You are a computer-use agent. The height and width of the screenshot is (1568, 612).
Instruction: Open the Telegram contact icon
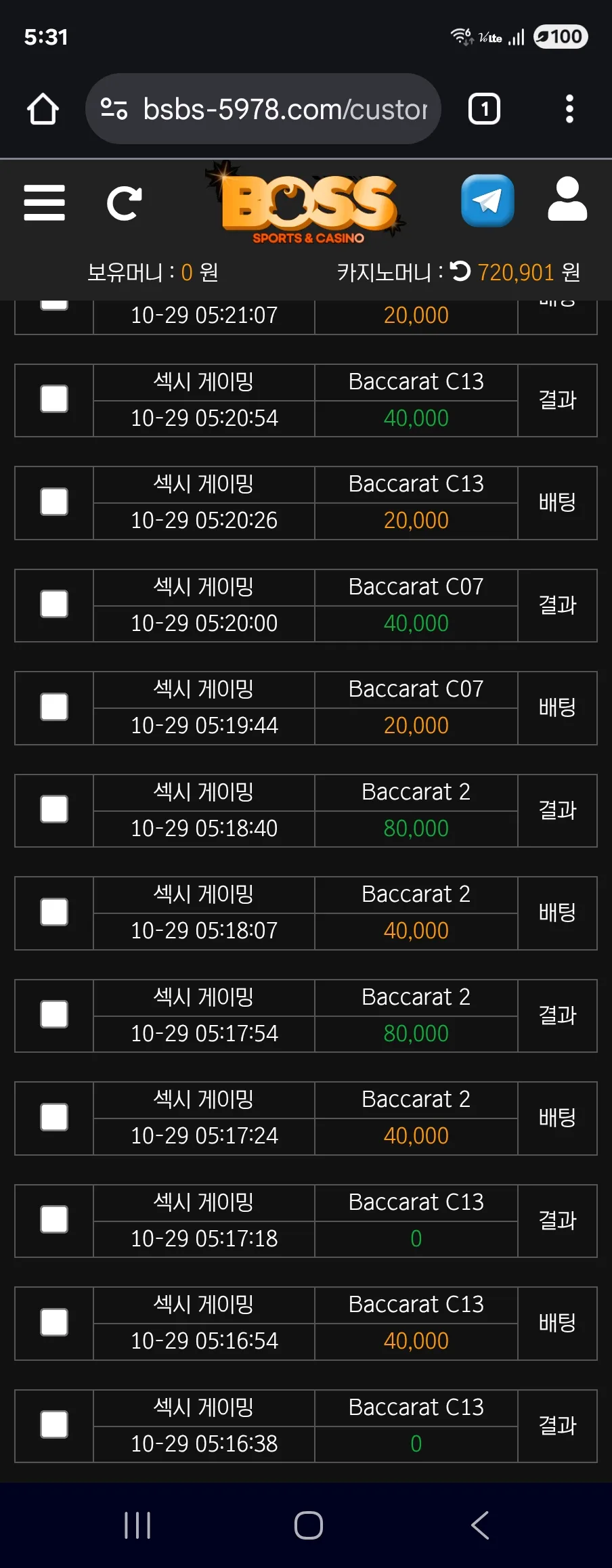487,201
